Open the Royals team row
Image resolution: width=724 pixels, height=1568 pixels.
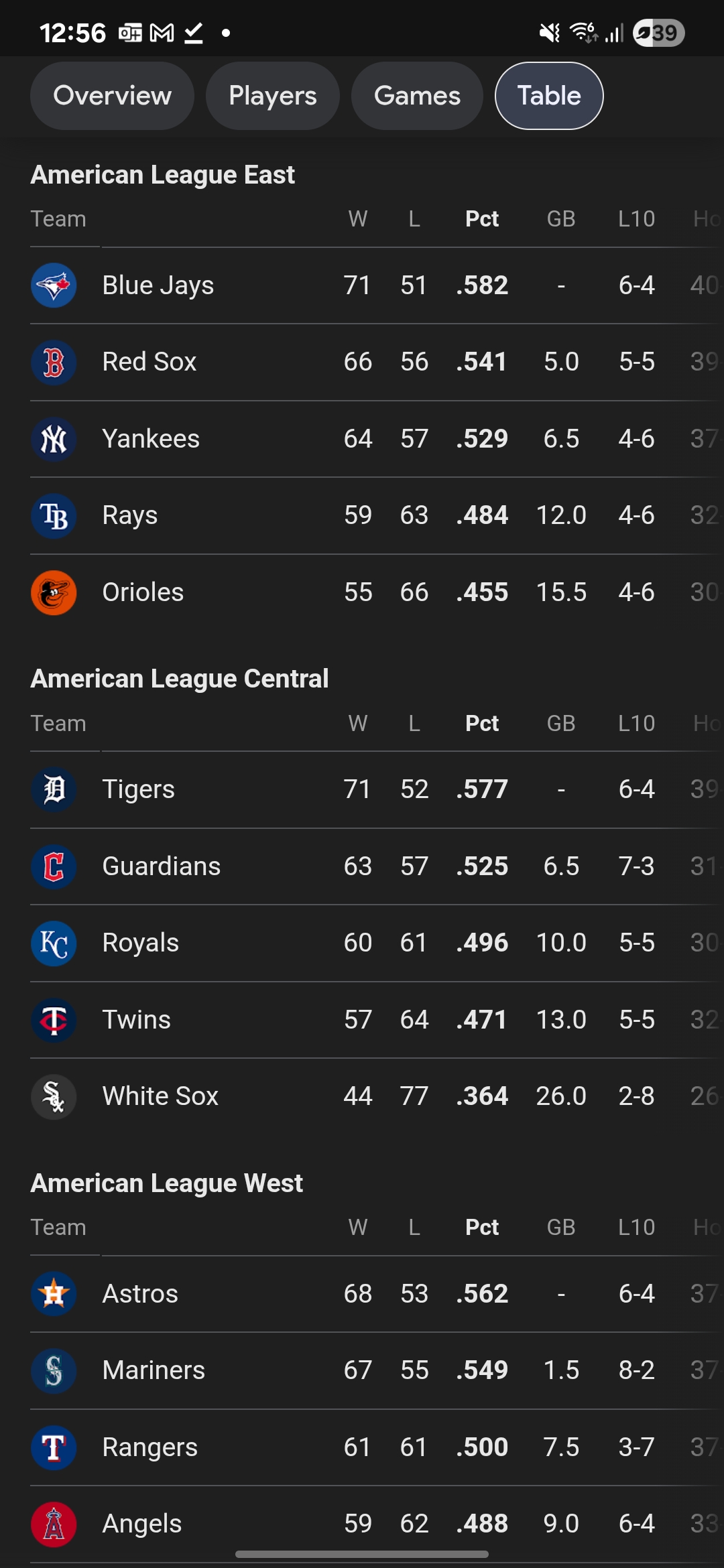click(x=377, y=943)
